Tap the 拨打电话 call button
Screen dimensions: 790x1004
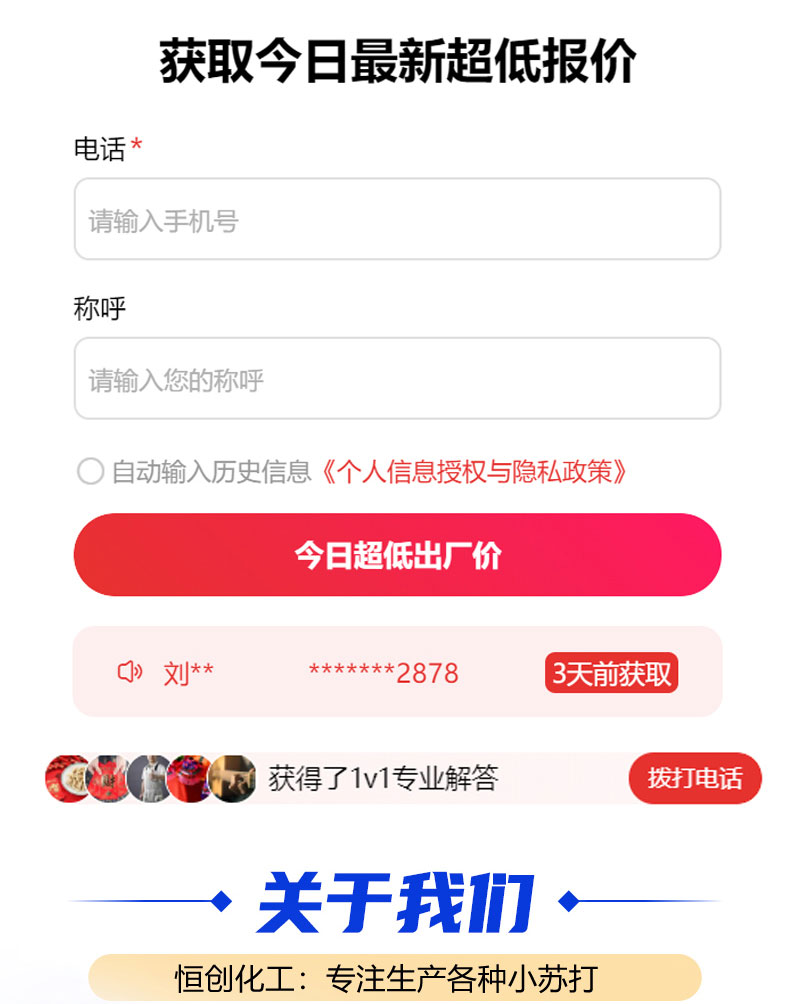695,779
